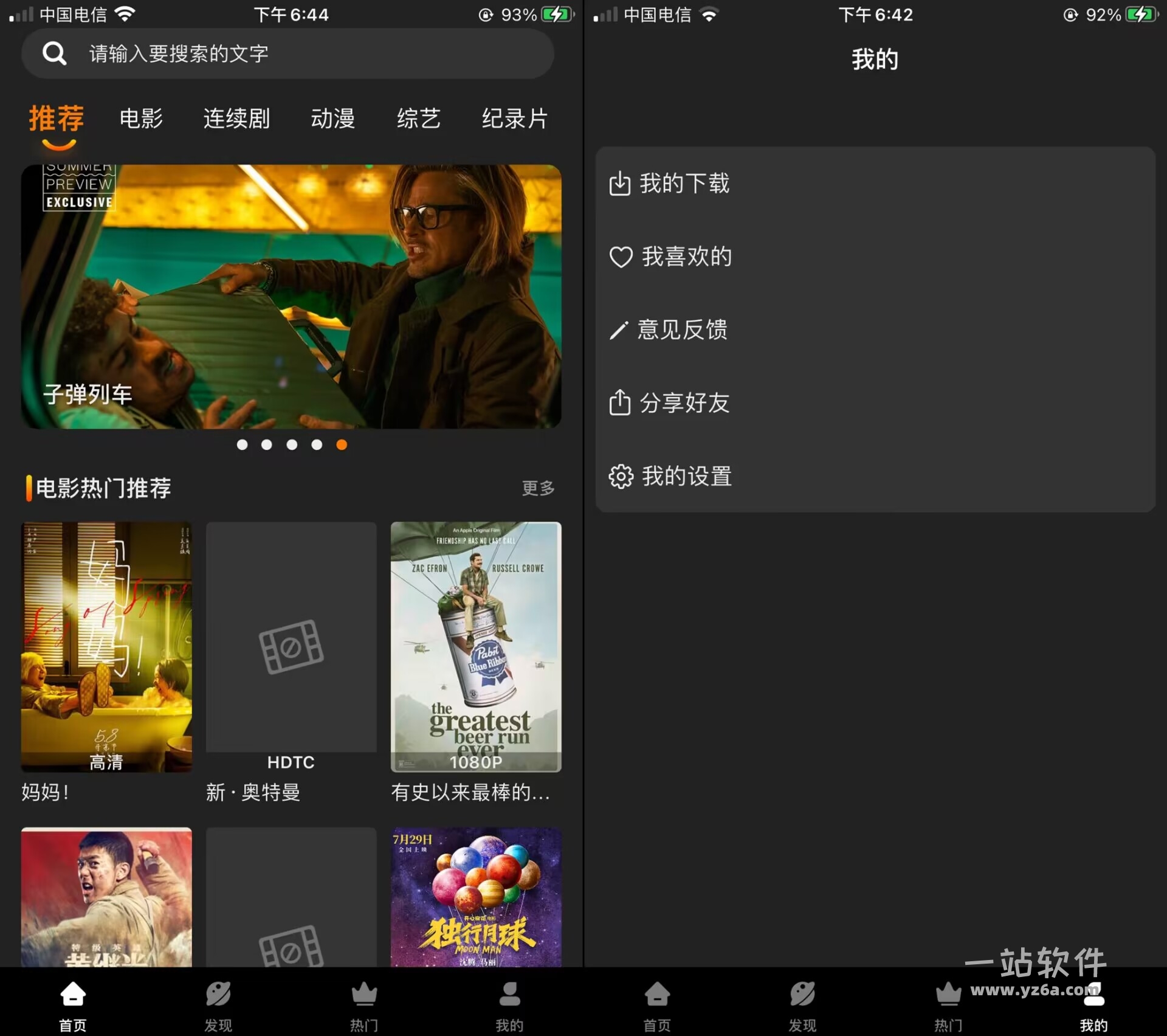
Task: Tap 分享好友 to share the app
Action: click(x=684, y=402)
